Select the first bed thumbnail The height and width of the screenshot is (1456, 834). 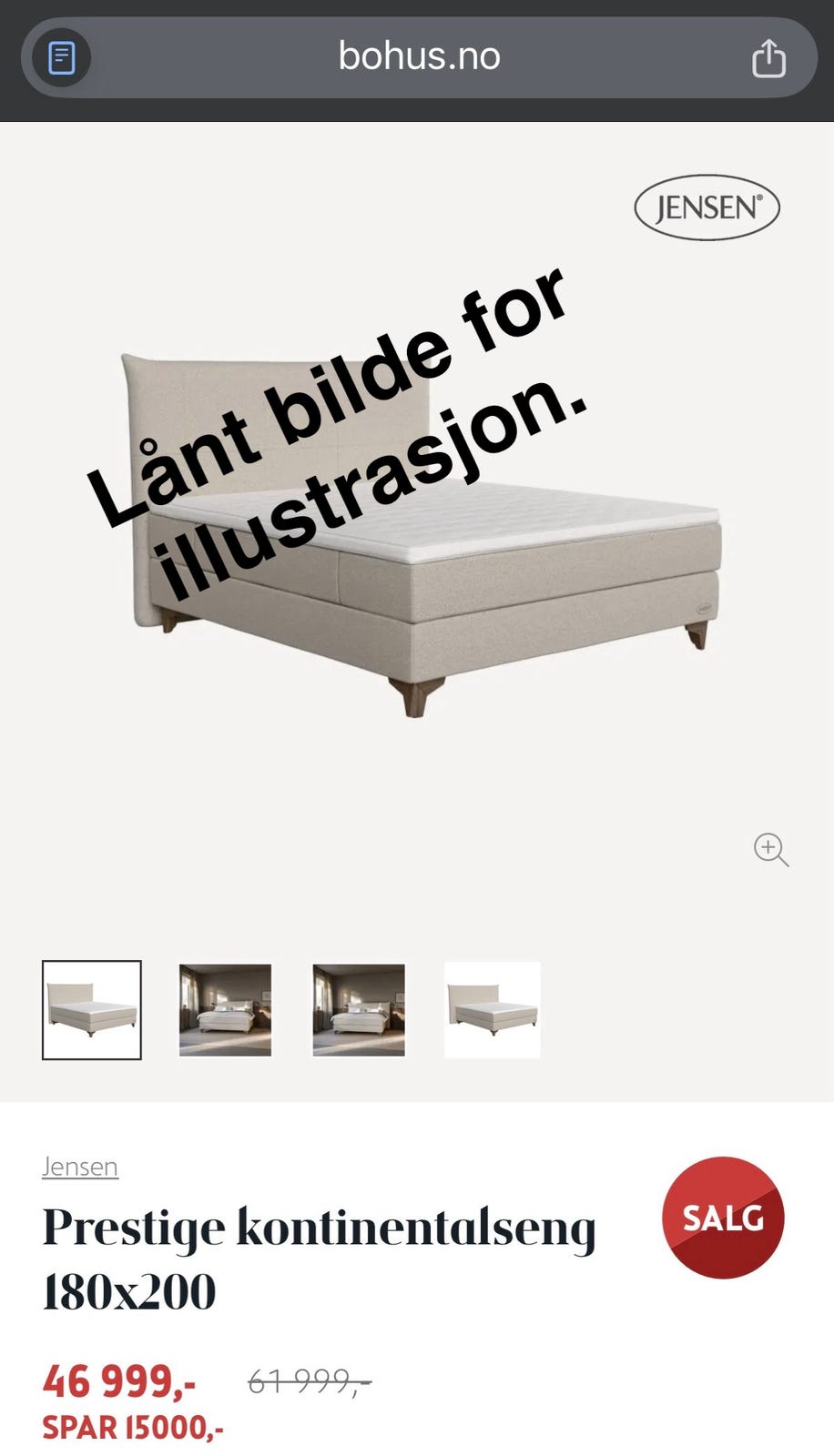[x=91, y=1010]
